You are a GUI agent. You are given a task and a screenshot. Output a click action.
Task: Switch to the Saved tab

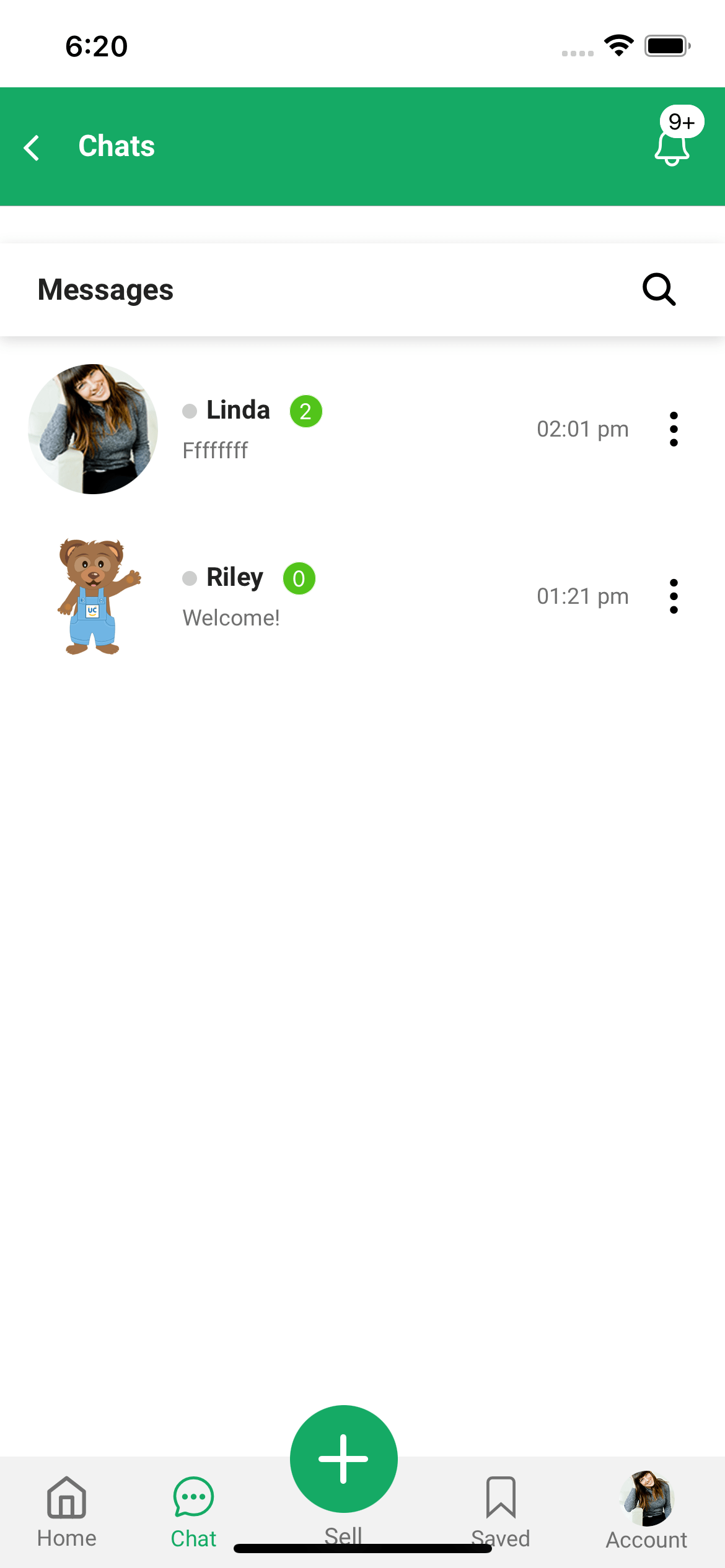pyautogui.click(x=501, y=1511)
